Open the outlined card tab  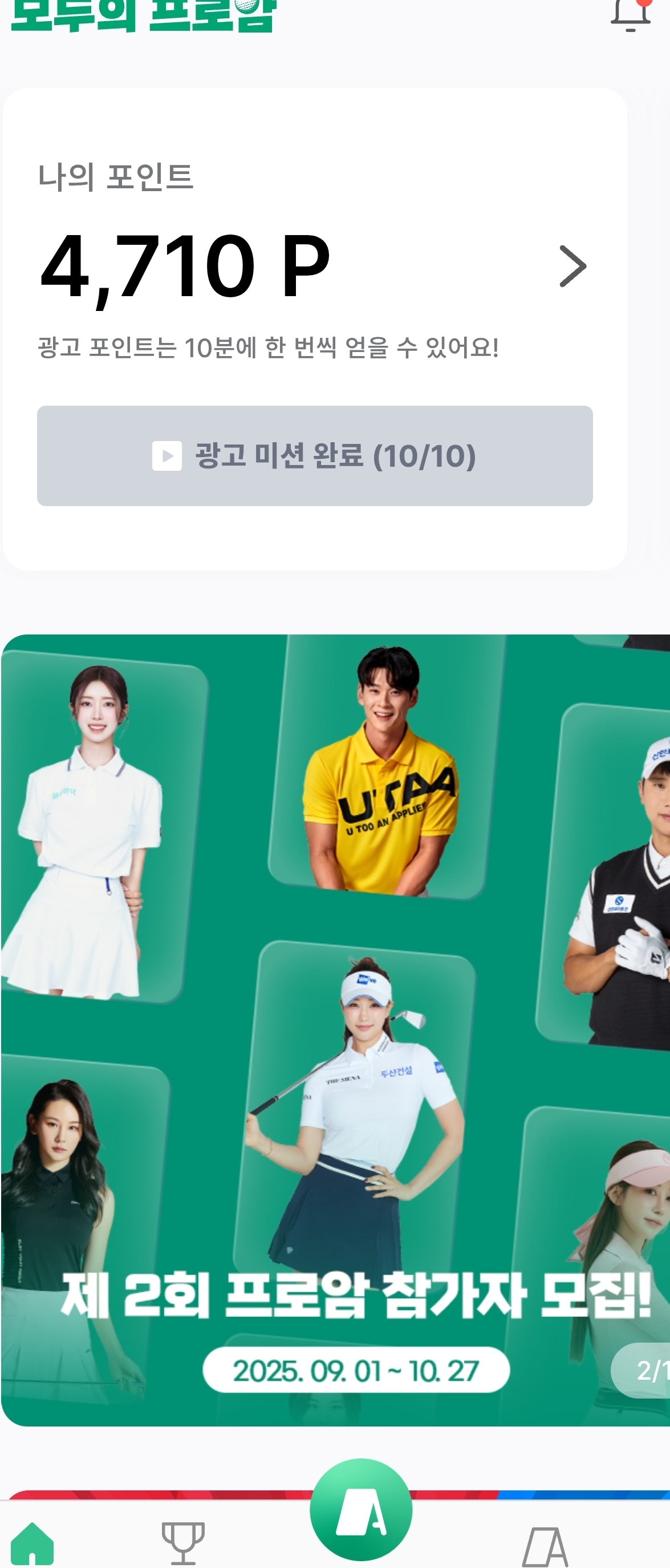point(545,1546)
